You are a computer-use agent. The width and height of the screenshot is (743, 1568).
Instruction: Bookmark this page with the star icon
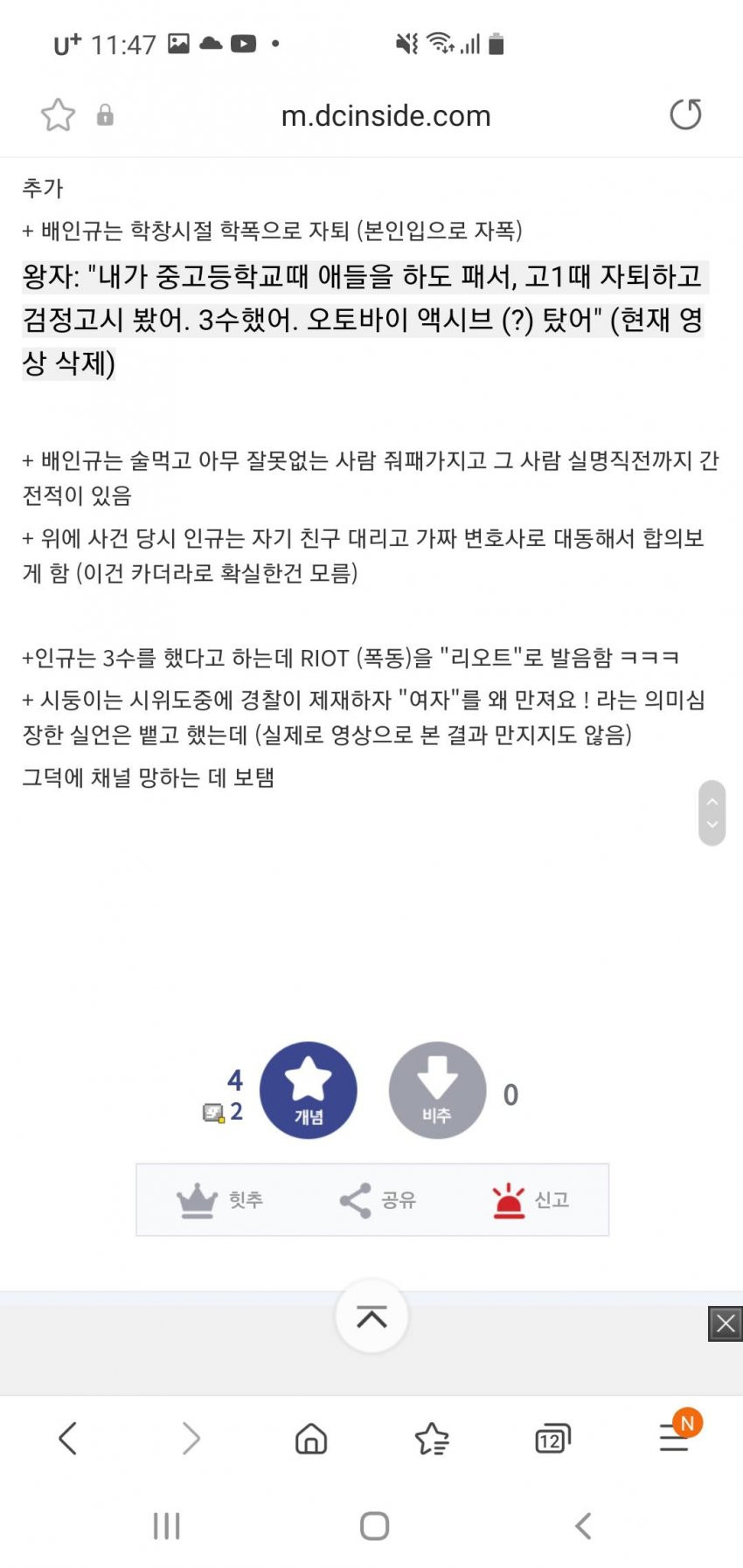coord(58,115)
